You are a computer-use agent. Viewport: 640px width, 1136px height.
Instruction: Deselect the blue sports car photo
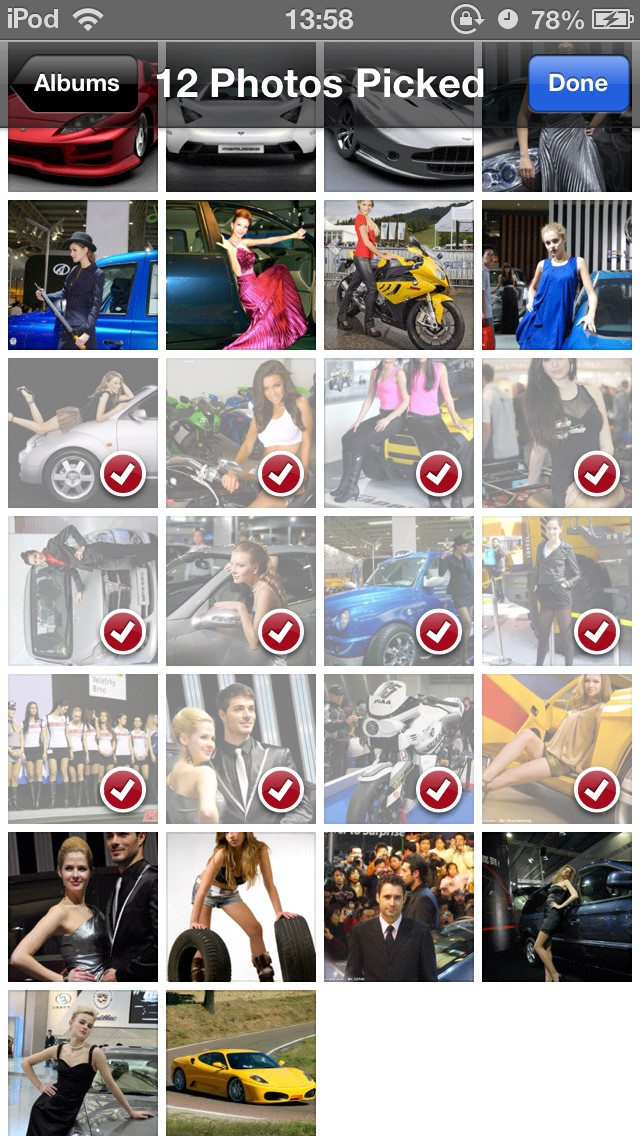(x=399, y=590)
